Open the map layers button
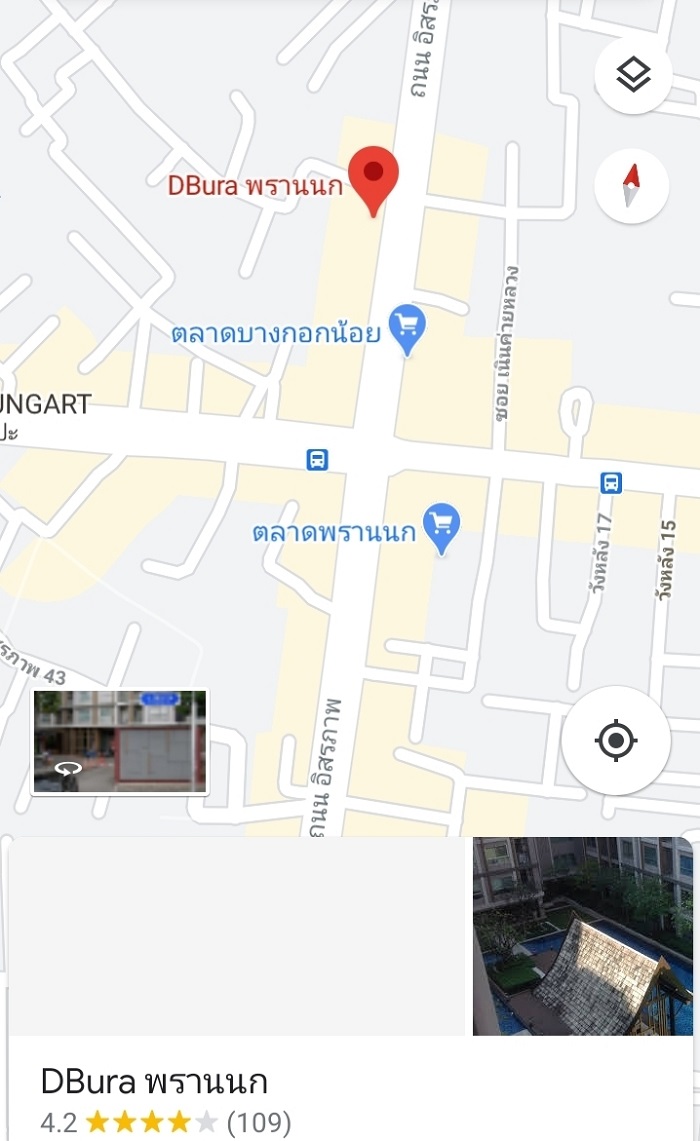Screen dimensions: 700x1141 point(632,74)
